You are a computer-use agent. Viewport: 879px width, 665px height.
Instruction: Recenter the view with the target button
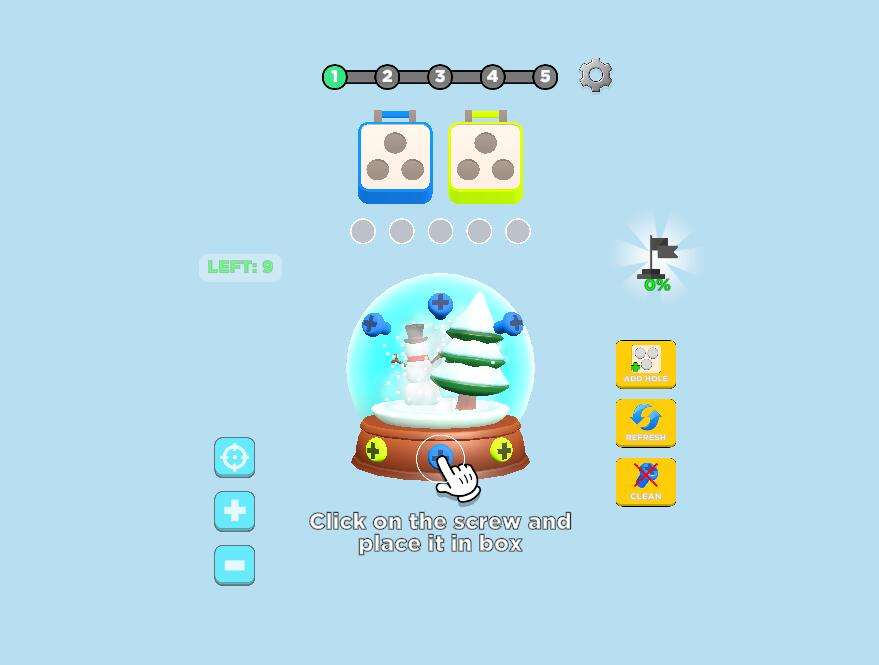pyautogui.click(x=234, y=457)
